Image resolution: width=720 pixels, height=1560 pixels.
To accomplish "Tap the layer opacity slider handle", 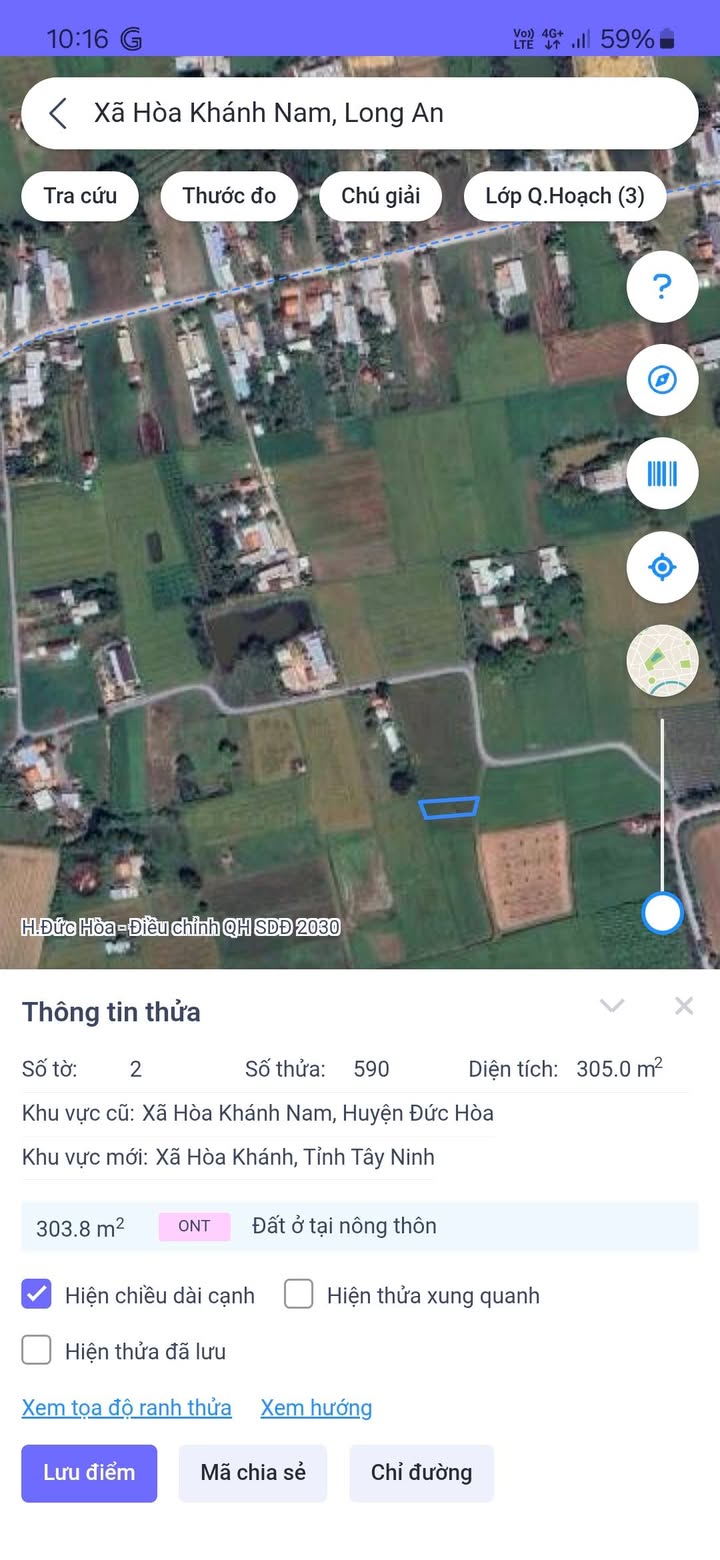I will (x=662, y=913).
